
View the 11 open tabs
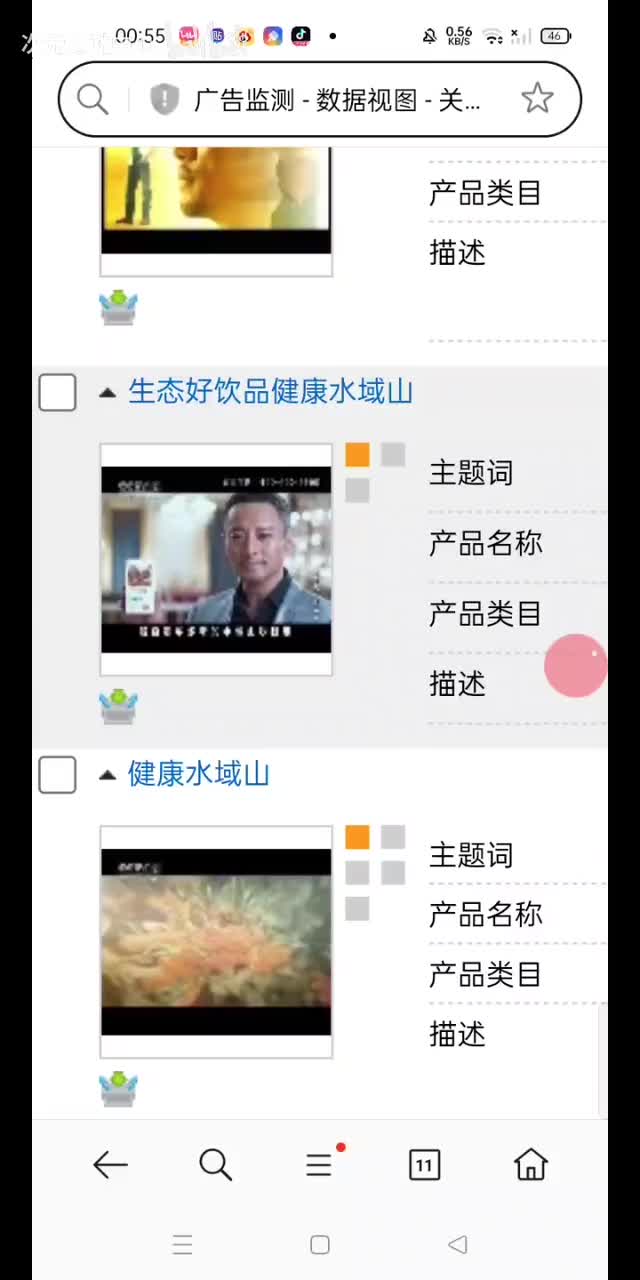tap(424, 1164)
